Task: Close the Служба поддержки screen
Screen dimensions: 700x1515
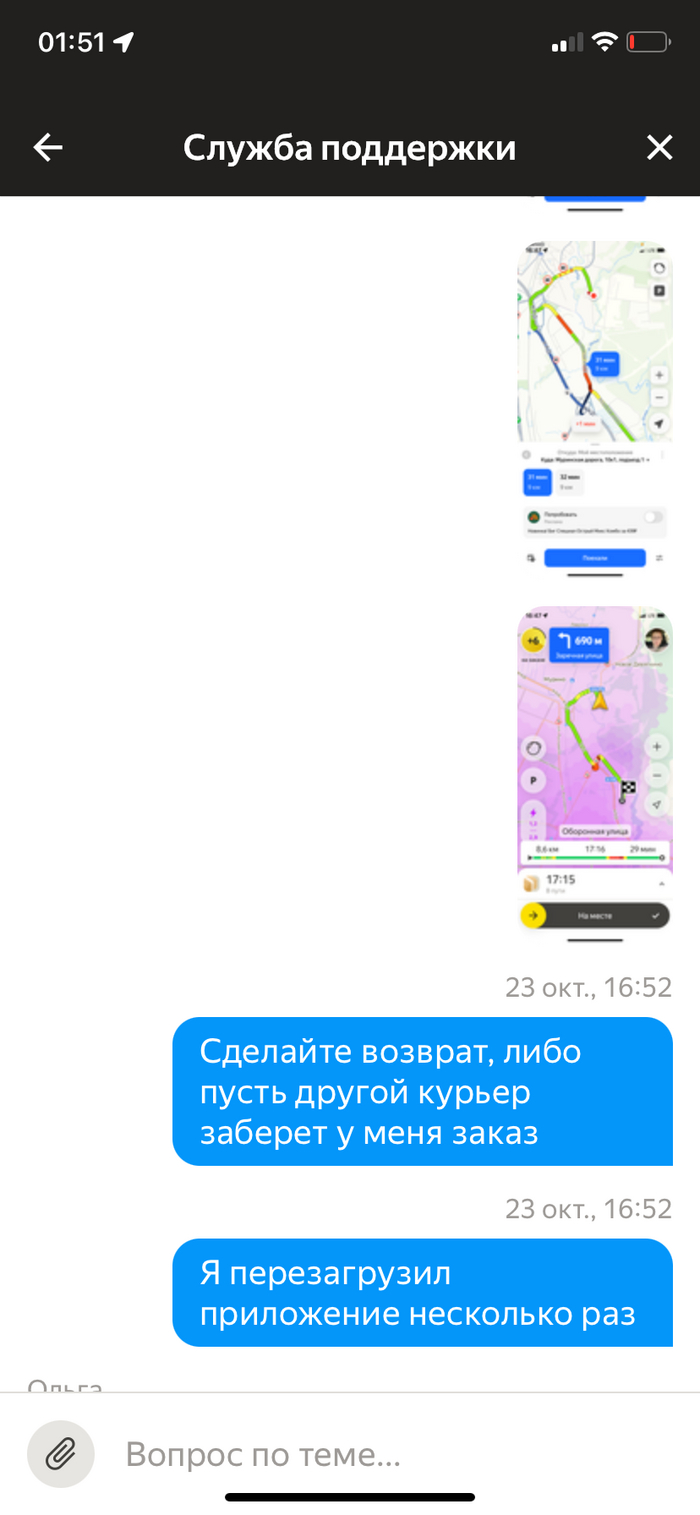Action: [659, 148]
